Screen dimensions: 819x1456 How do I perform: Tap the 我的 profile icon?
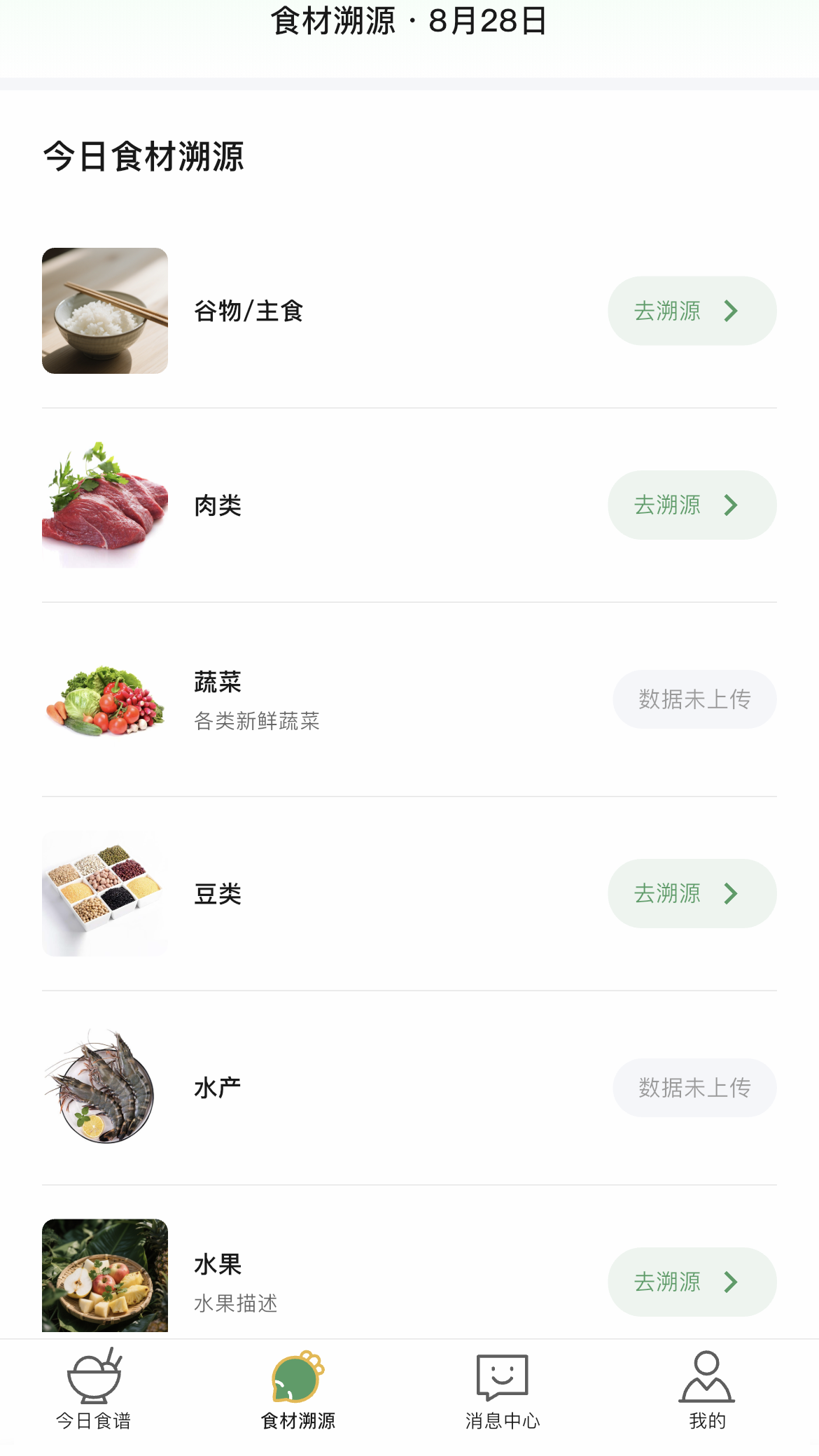(707, 1376)
